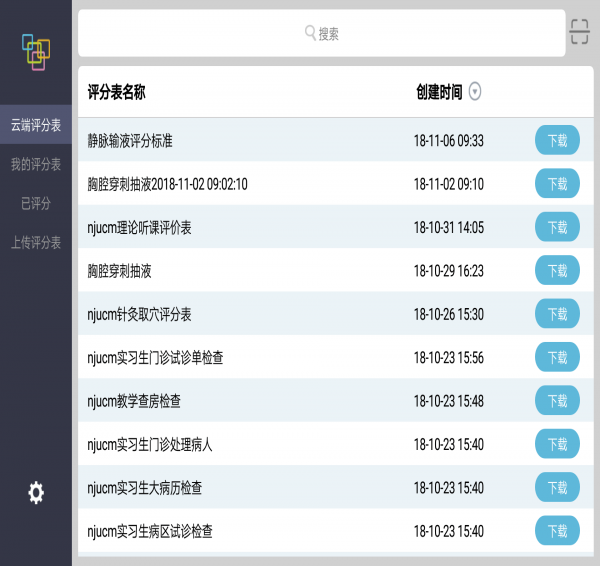Switch to 我的评分表 tab
Screen dimensions: 600x566
point(36,164)
